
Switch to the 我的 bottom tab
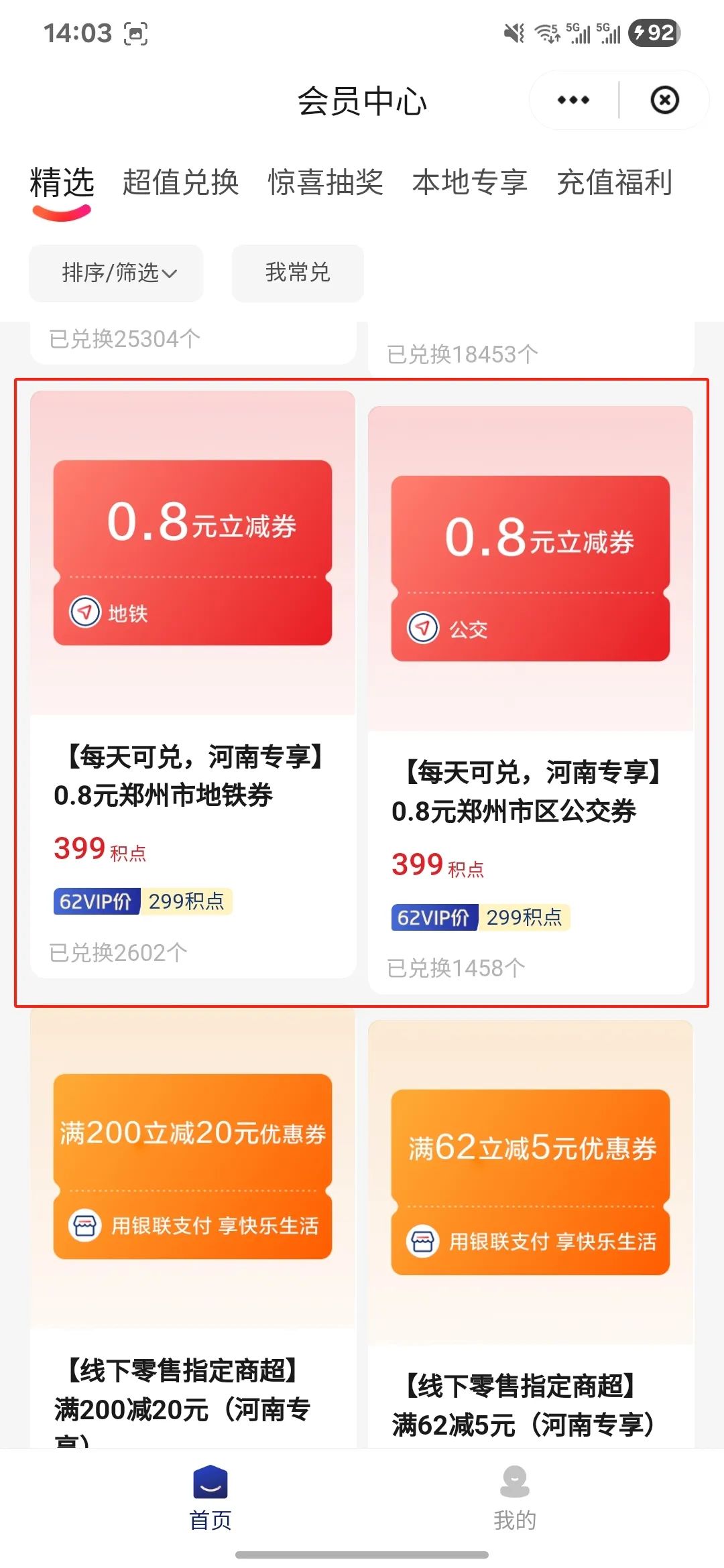(x=515, y=1498)
